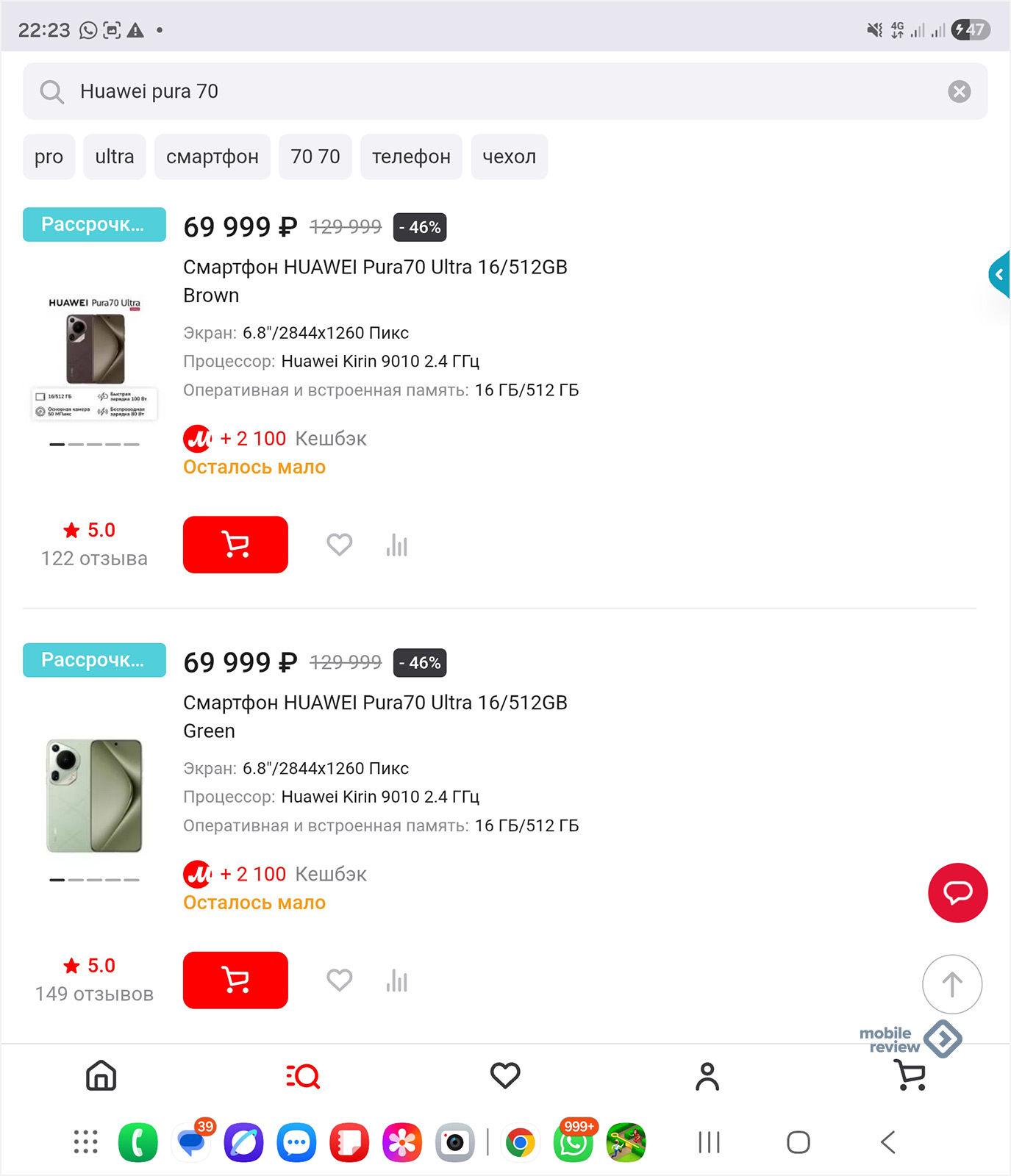The image size is (1011, 1176).
Task: Clear the search query text
Action: [959, 91]
